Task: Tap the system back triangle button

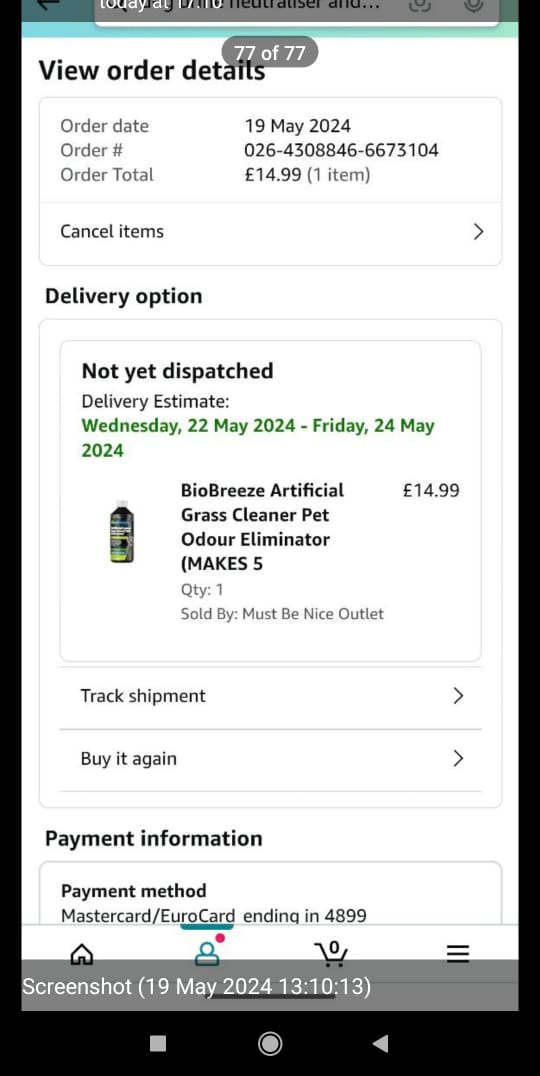Action: pyautogui.click(x=381, y=1044)
